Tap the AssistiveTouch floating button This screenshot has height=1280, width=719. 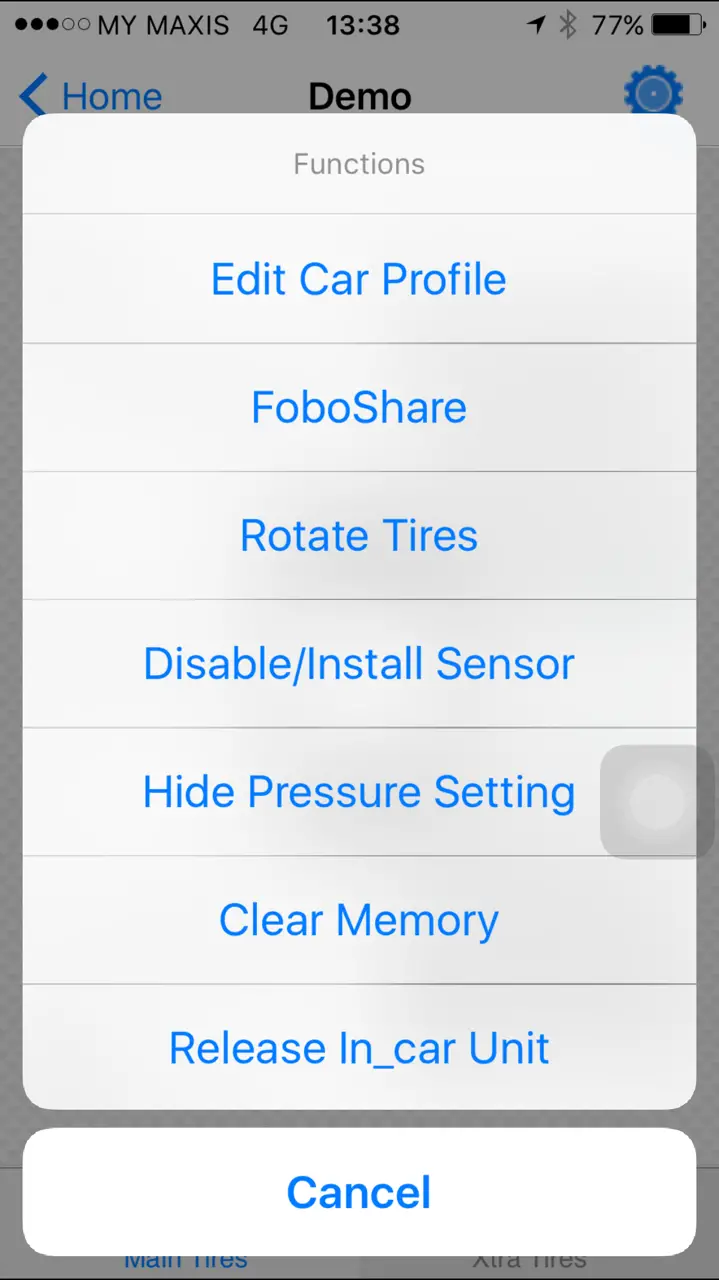point(656,802)
